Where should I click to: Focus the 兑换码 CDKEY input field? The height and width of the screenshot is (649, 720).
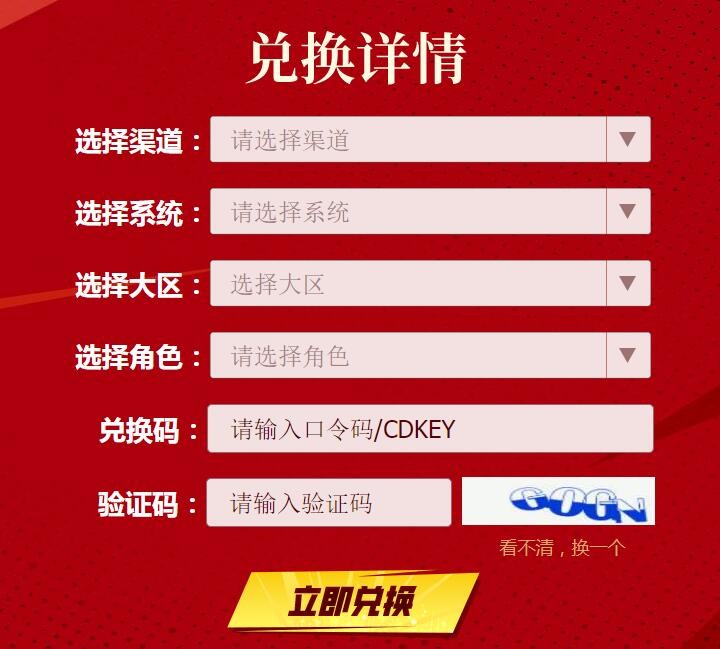[x=430, y=429]
